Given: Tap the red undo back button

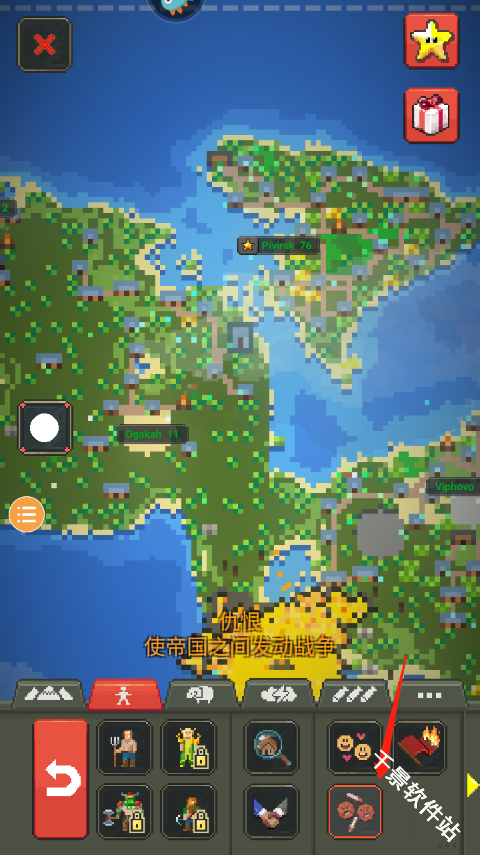Looking at the screenshot, I should [x=61, y=779].
